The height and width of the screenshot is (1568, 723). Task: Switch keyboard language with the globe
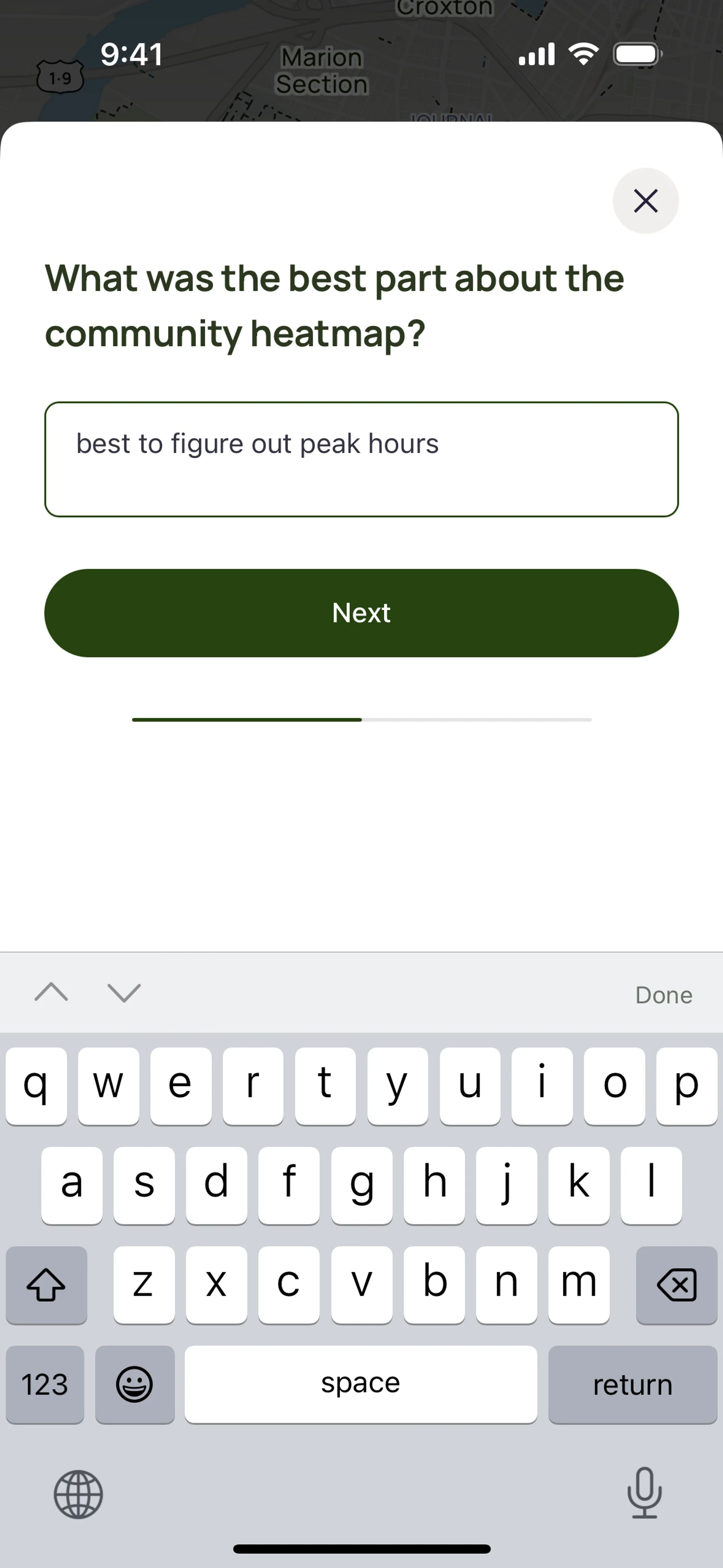pyautogui.click(x=78, y=1495)
